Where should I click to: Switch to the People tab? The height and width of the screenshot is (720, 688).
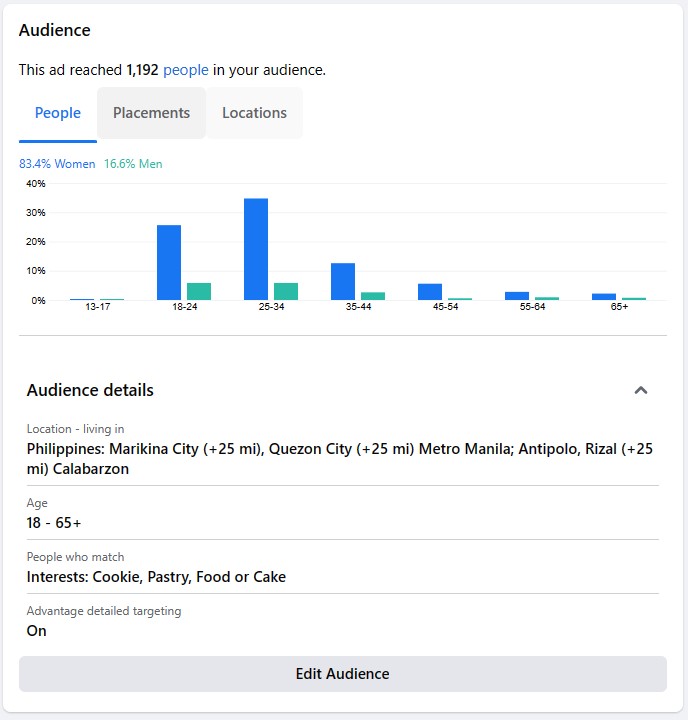(58, 113)
